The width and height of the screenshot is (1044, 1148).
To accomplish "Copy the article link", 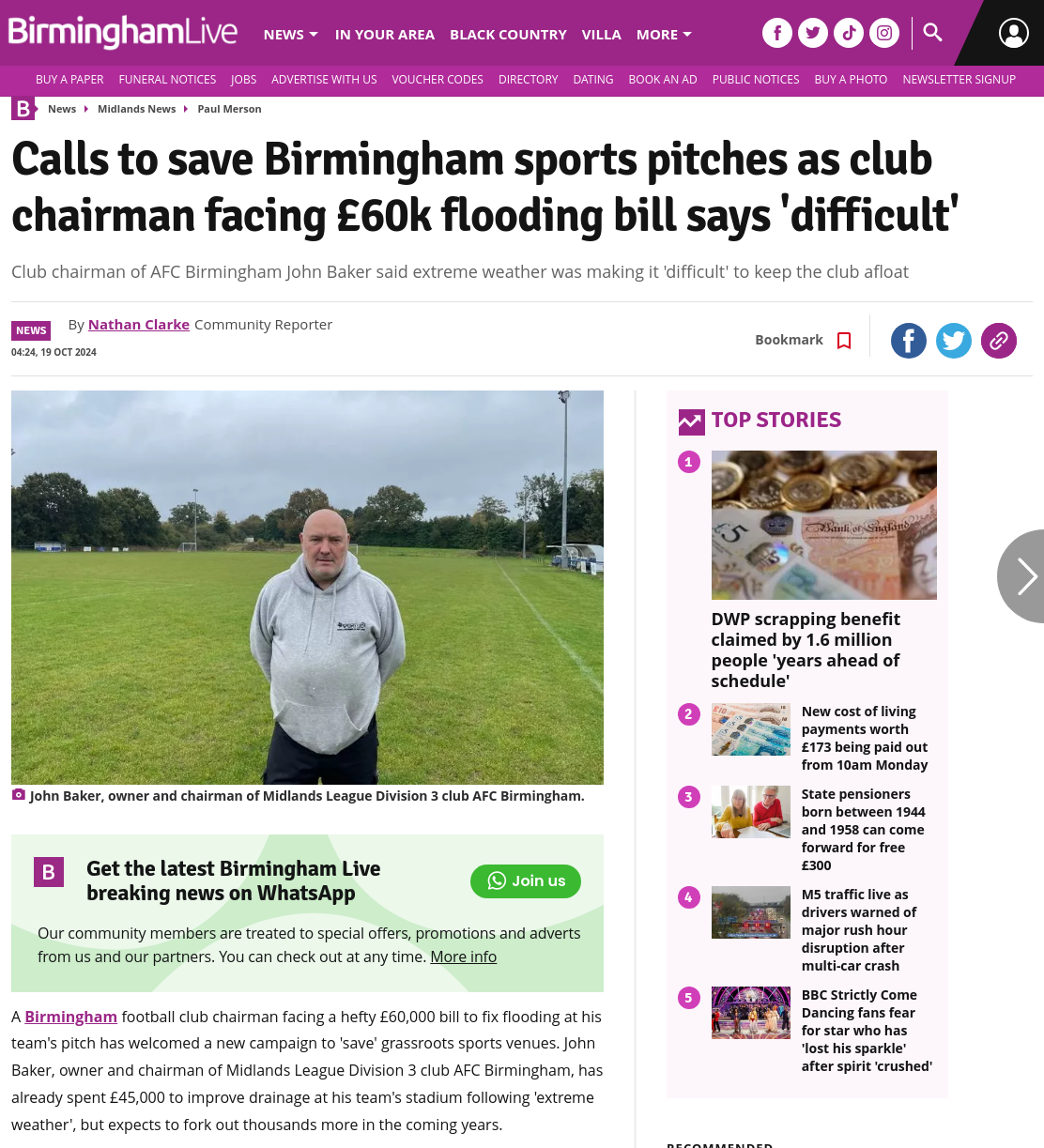I will coord(999,340).
